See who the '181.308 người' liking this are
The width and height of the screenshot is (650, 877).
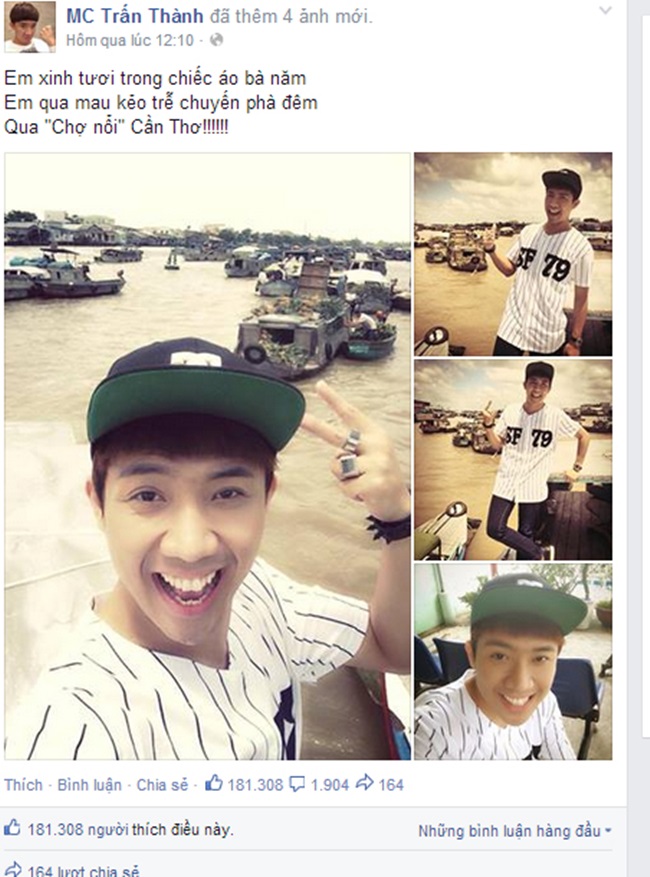[72, 829]
